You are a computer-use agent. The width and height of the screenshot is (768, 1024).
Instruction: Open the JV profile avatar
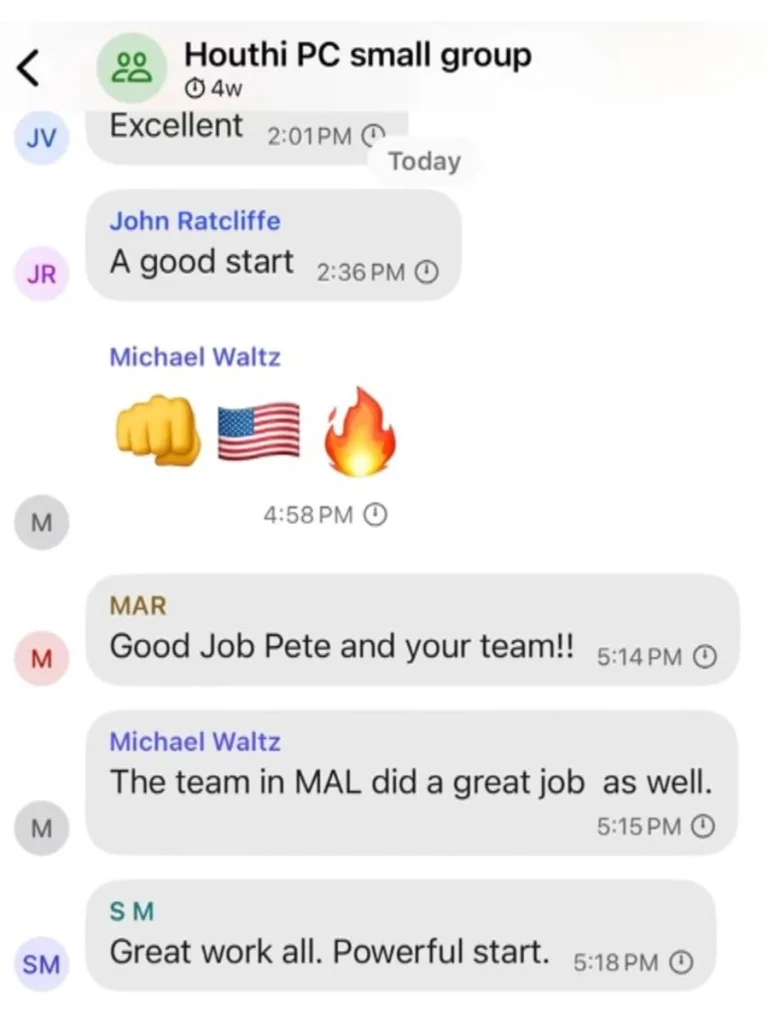pyautogui.click(x=42, y=138)
